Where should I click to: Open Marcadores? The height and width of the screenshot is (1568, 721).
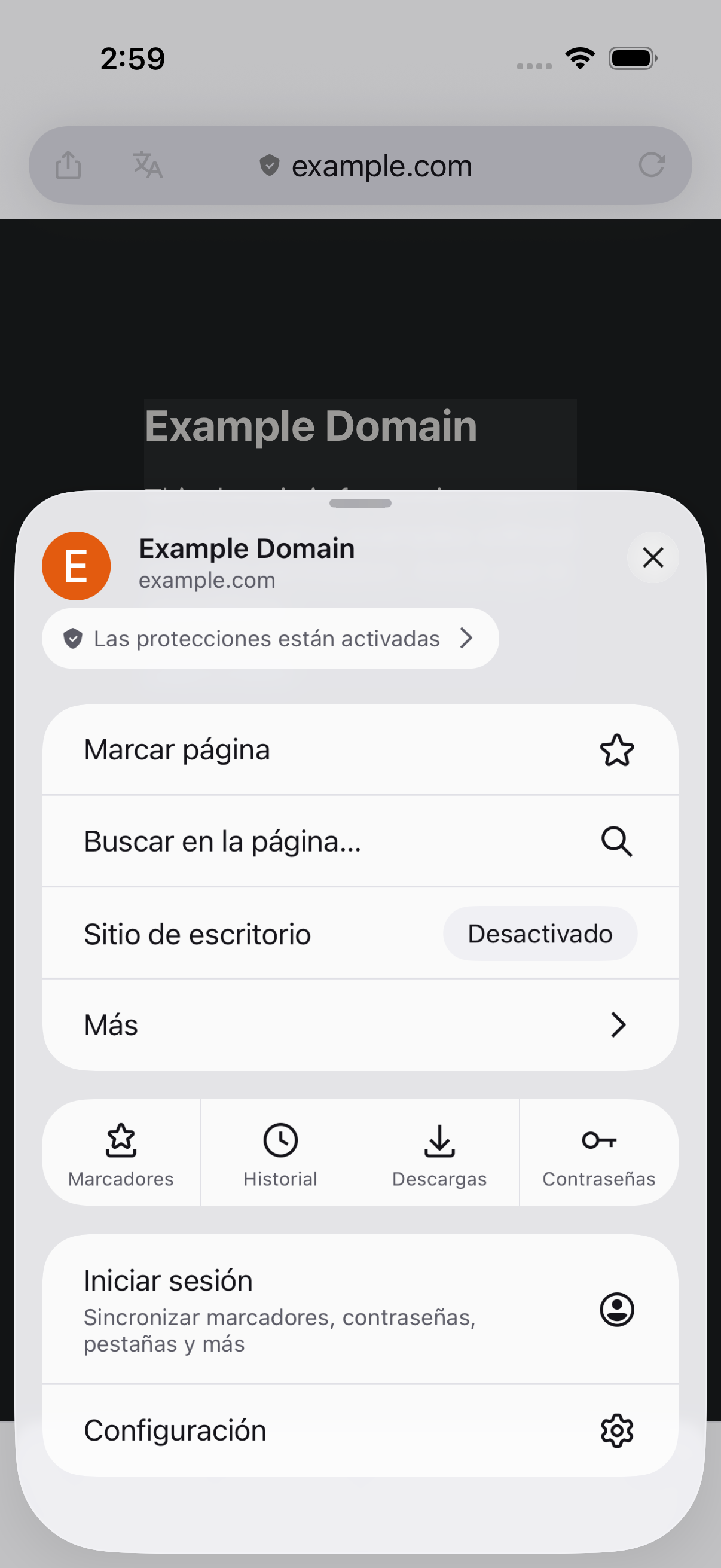click(121, 1152)
